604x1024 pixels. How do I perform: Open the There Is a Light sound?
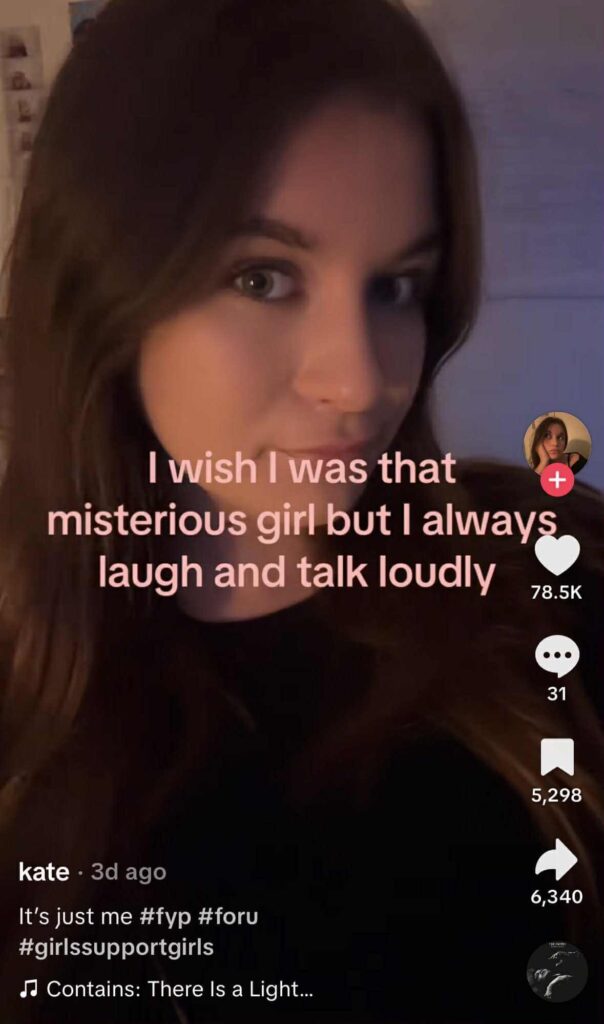[x=180, y=989]
